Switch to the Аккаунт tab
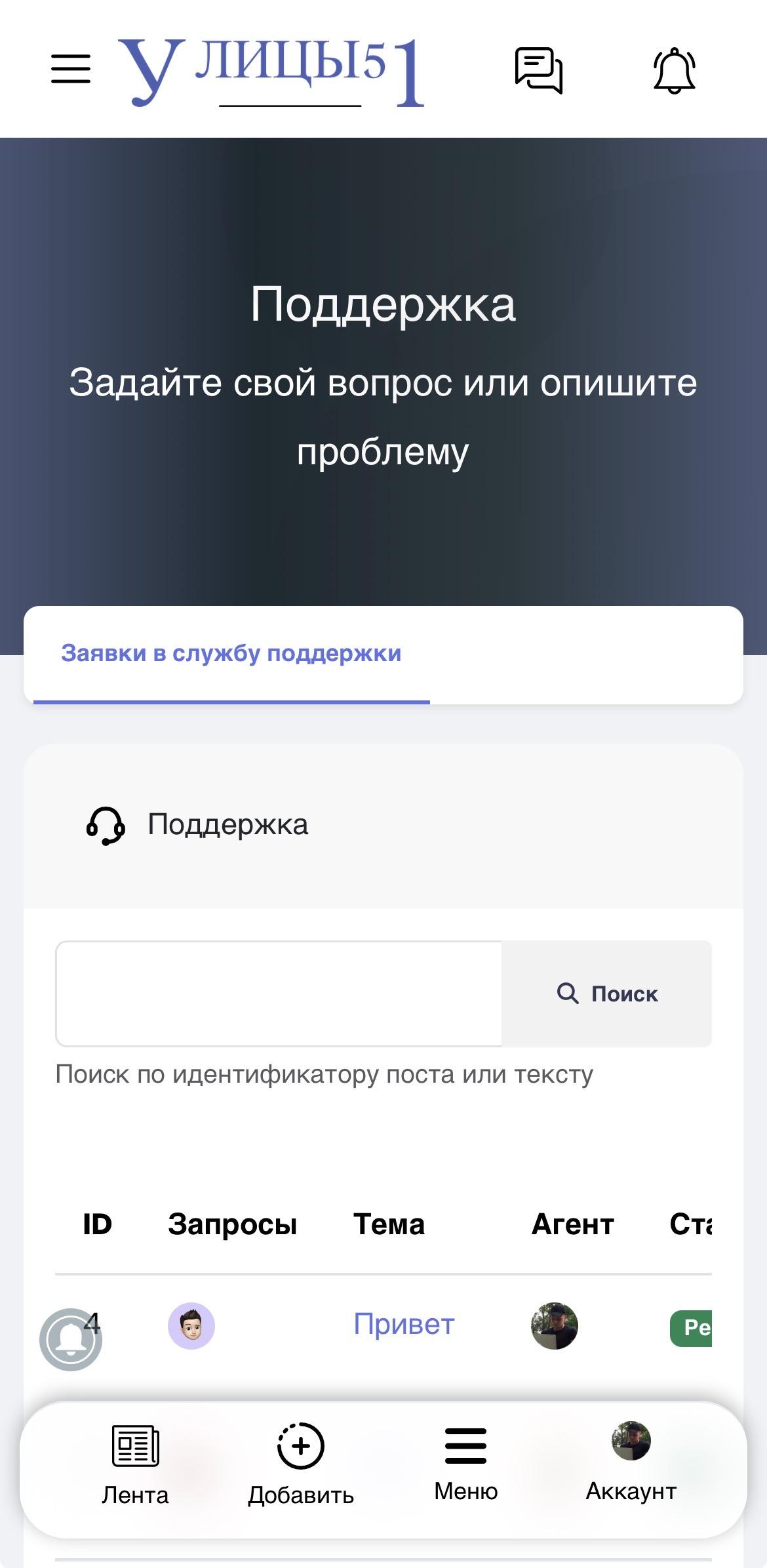This screenshot has width=767, height=1568. pos(631,1461)
